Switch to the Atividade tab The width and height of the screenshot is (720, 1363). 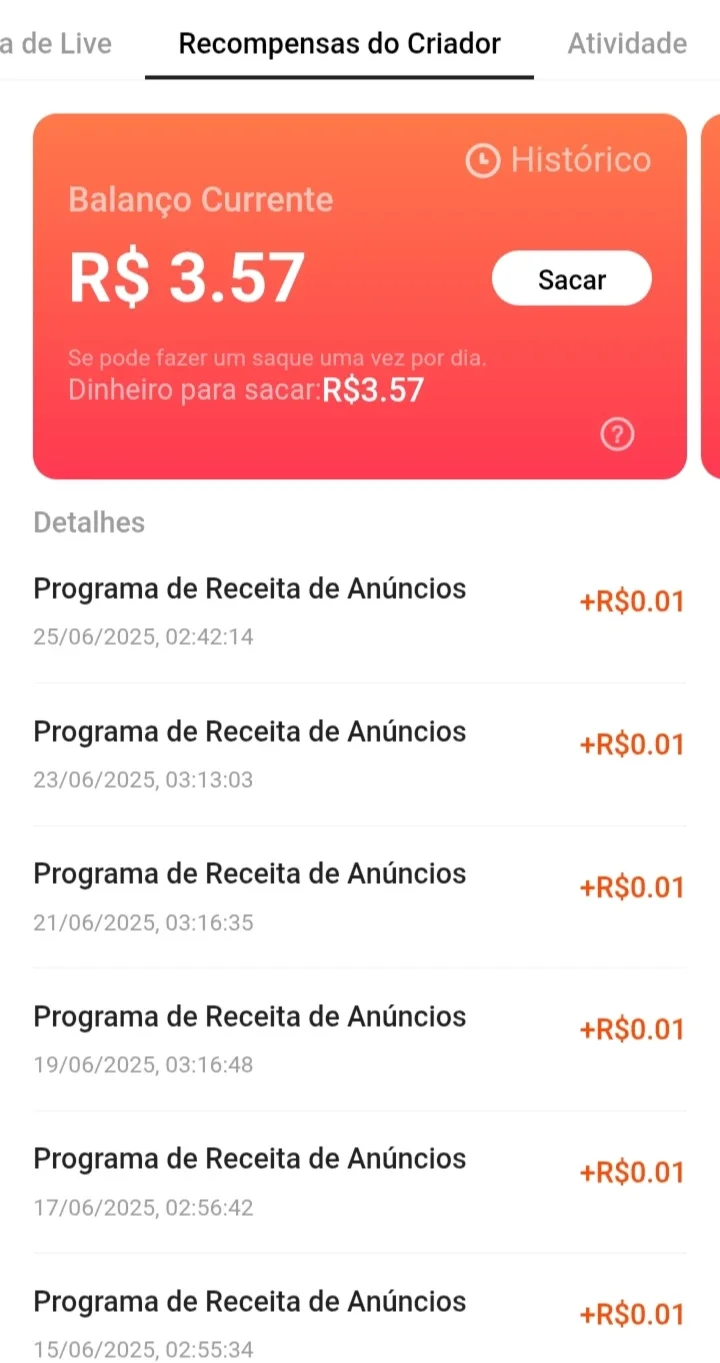pyautogui.click(x=627, y=44)
